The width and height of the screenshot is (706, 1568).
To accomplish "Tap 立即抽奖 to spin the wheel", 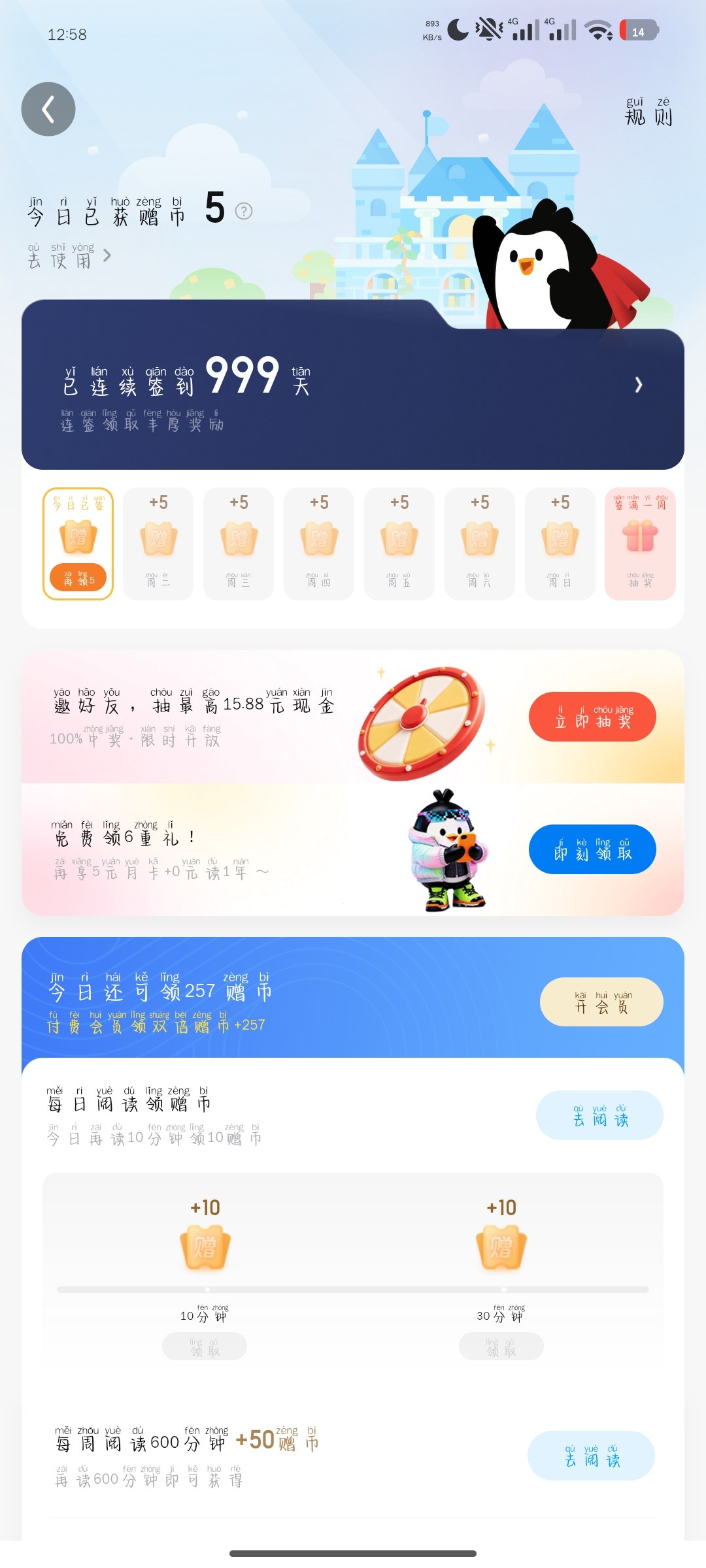I will click(x=592, y=717).
